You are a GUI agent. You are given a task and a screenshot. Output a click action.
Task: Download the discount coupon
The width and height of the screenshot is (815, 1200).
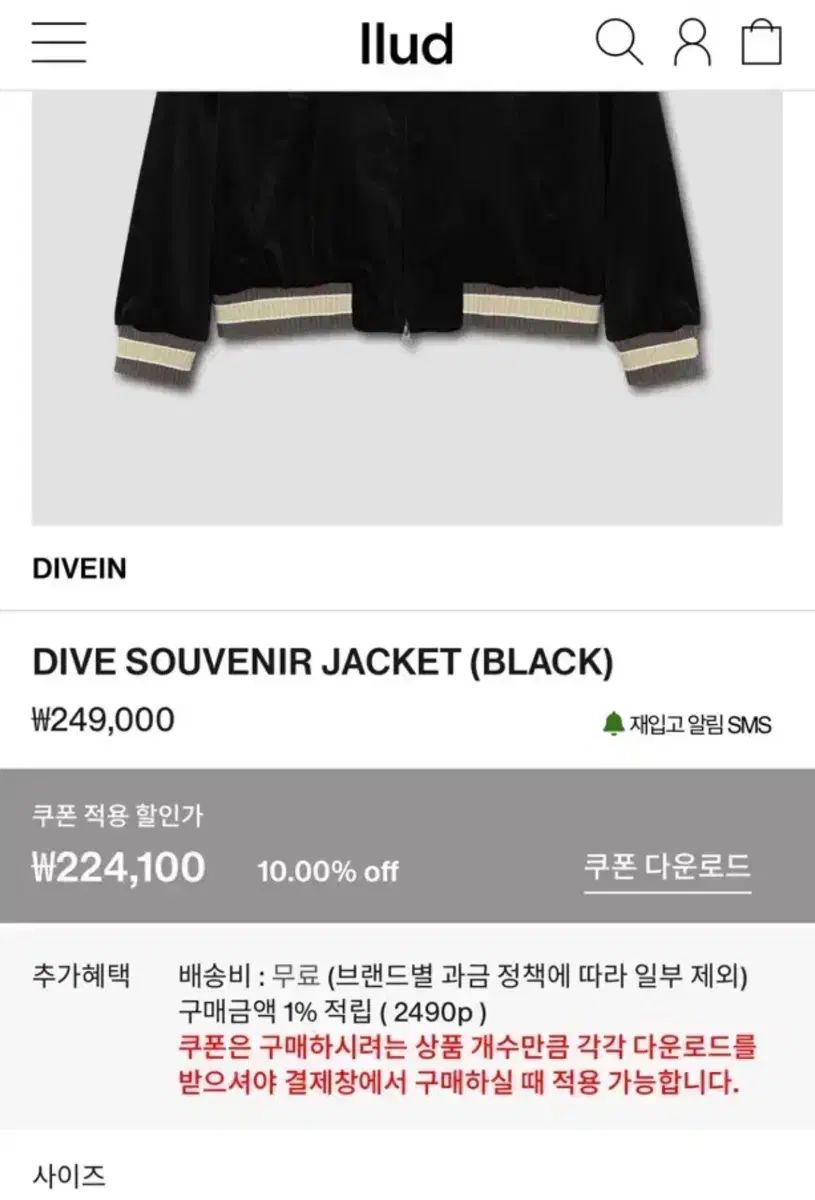pyautogui.click(x=667, y=866)
